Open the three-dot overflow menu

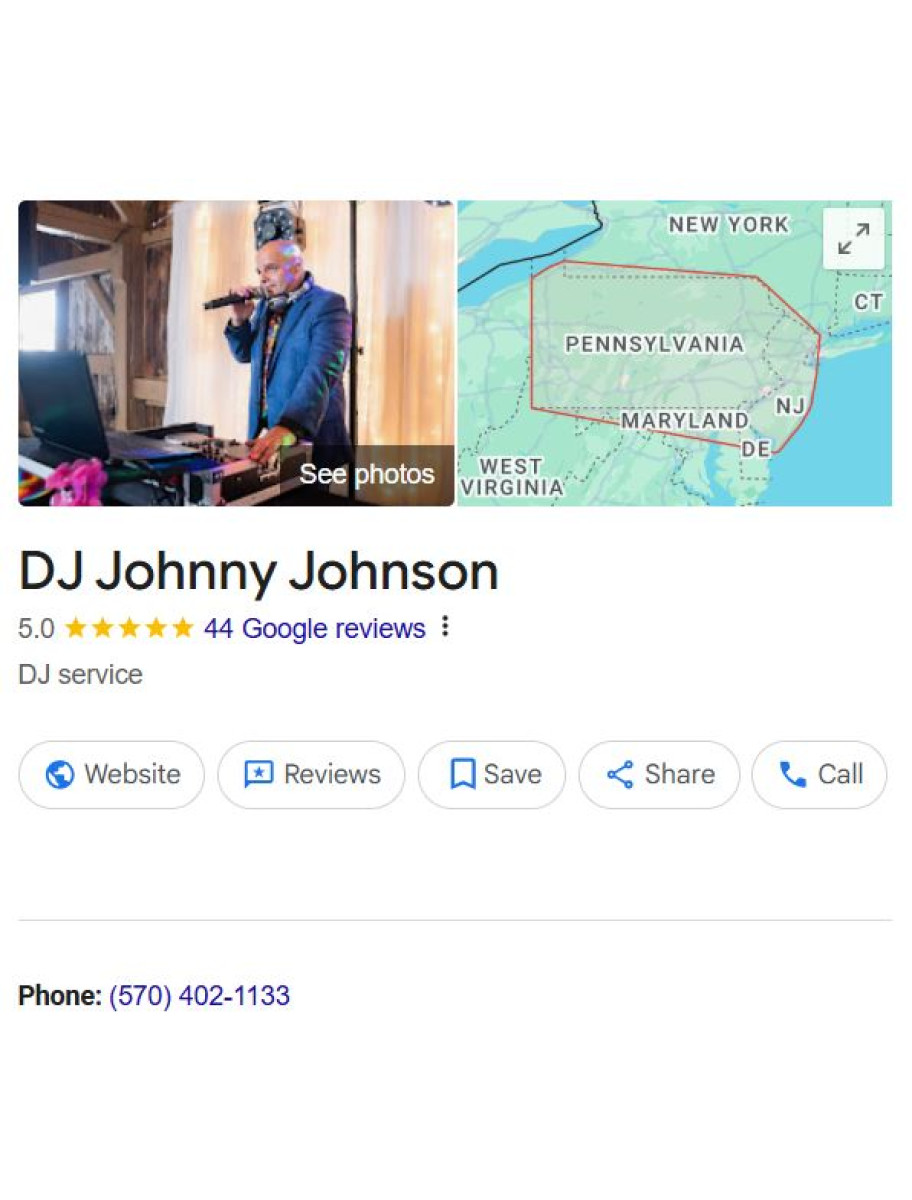tap(445, 628)
